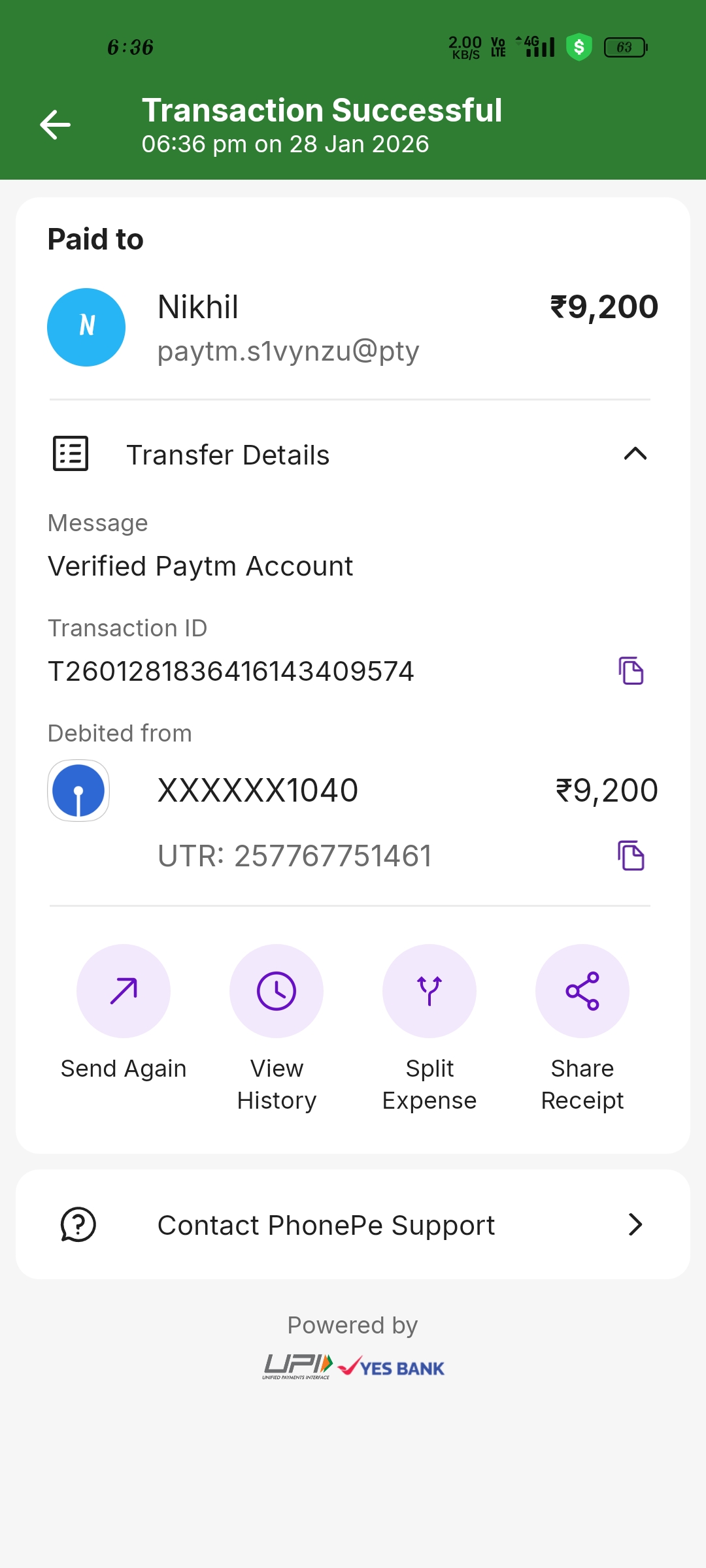706x1568 pixels.
Task: Share the receipt
Action: pyautogui.click(x=582, y=991)
